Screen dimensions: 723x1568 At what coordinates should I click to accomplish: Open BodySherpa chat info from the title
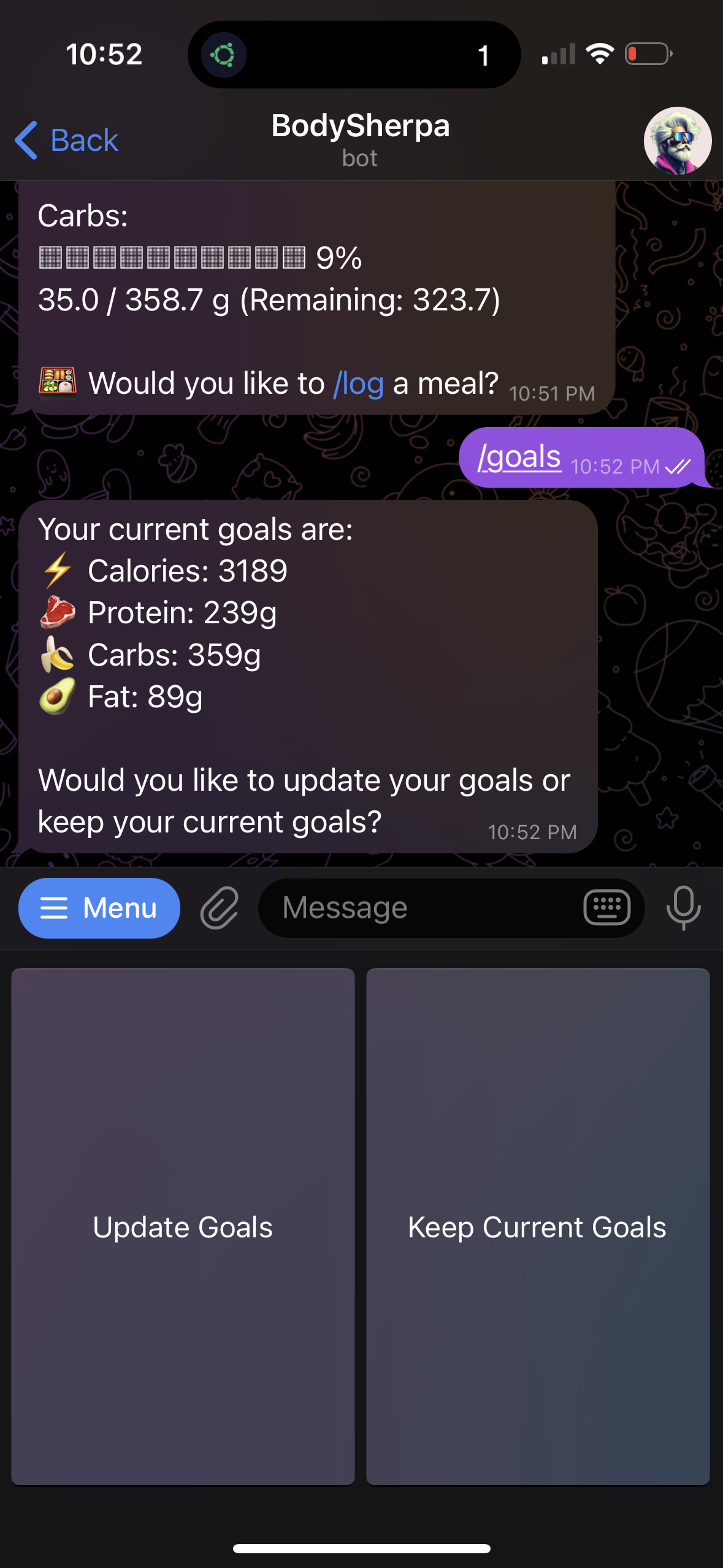point(361,138)
